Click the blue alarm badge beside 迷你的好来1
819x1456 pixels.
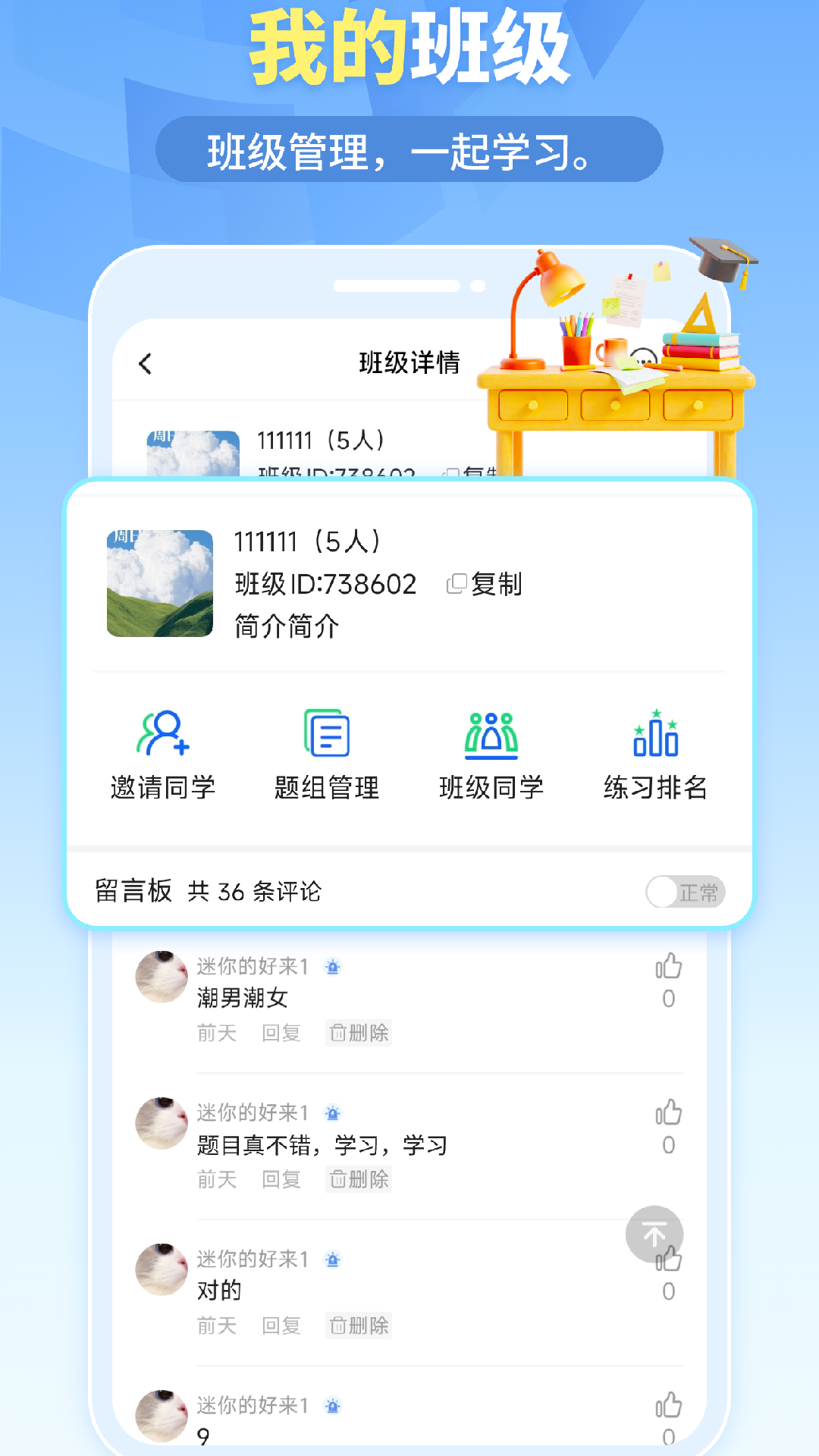[334, 965]
